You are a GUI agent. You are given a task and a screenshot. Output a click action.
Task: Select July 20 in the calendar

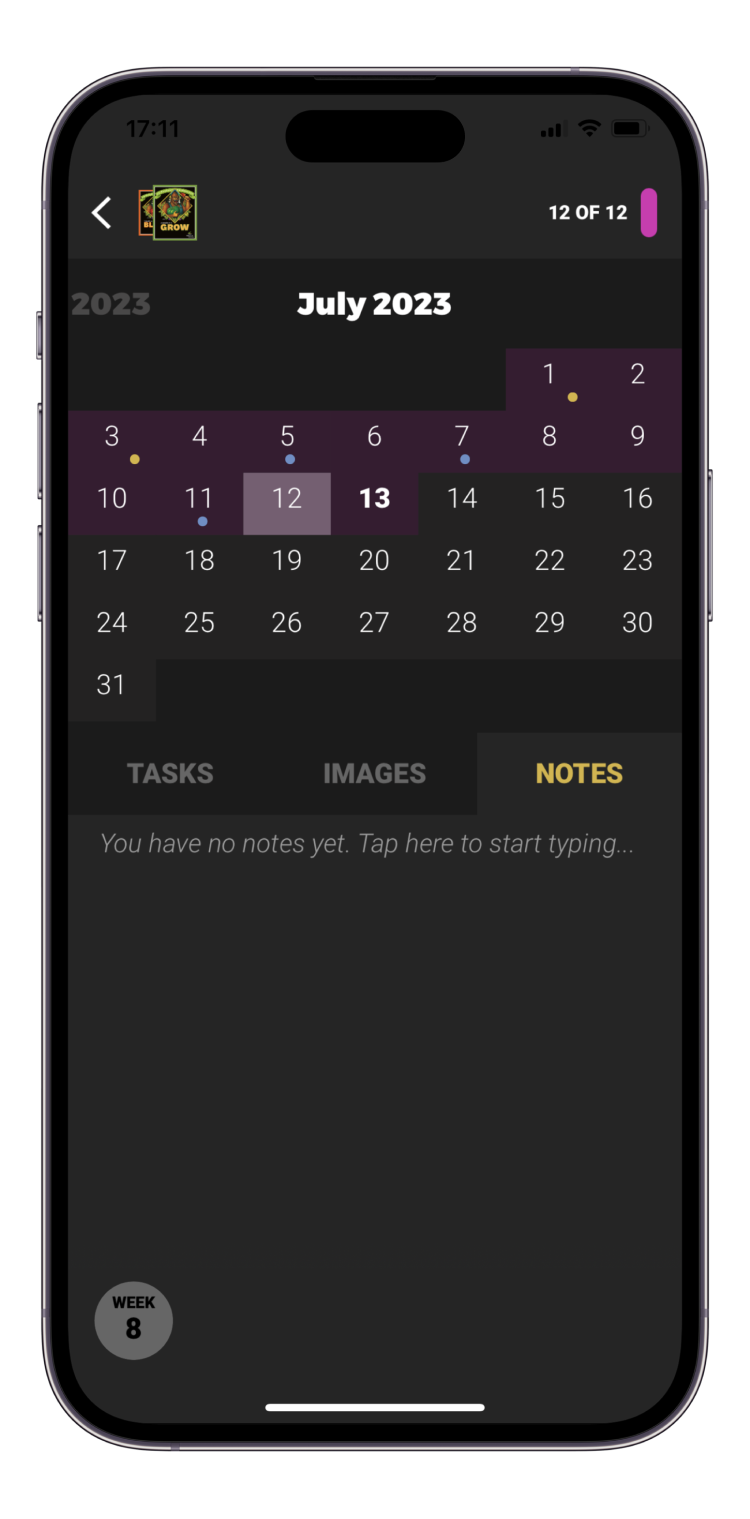pyautogui.click(x=374, y=560)
